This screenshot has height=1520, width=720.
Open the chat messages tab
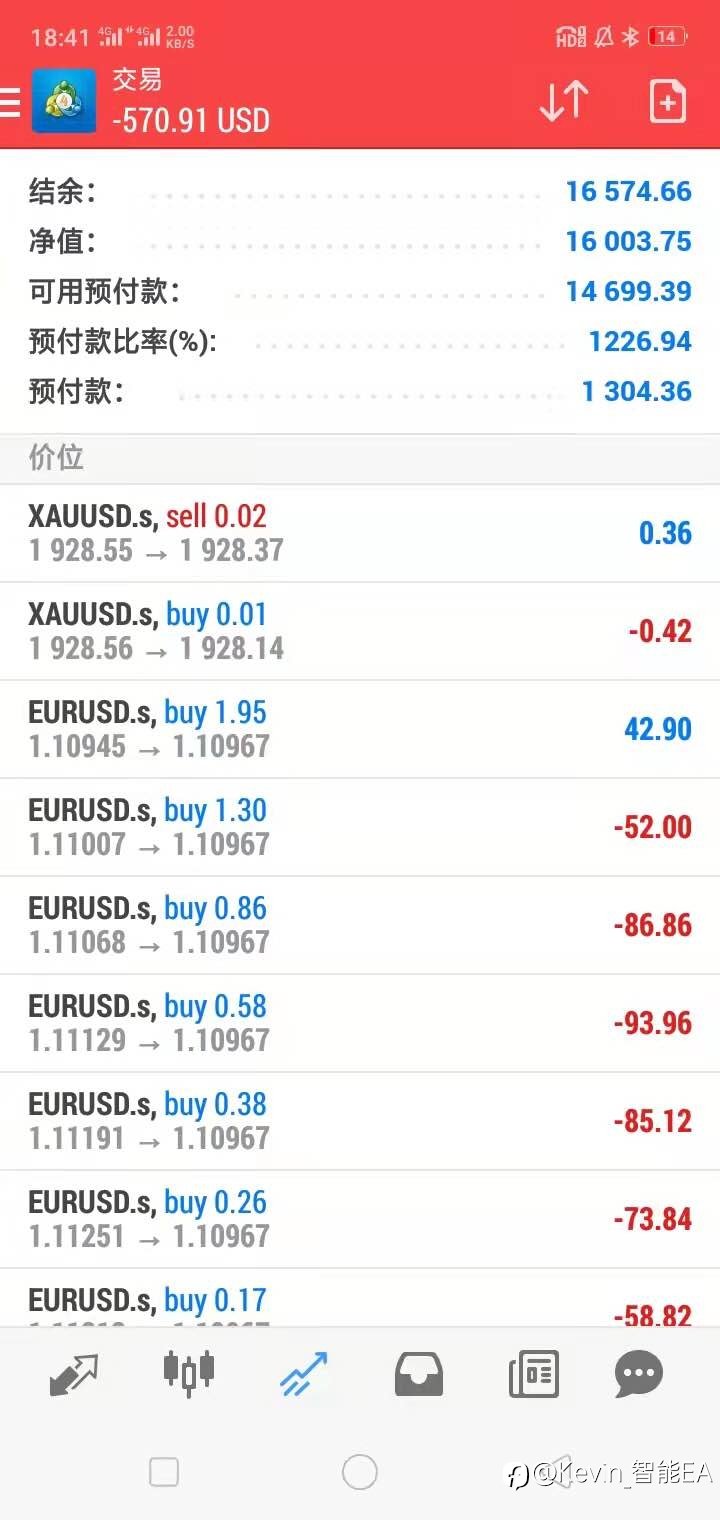pos(639,1374)
